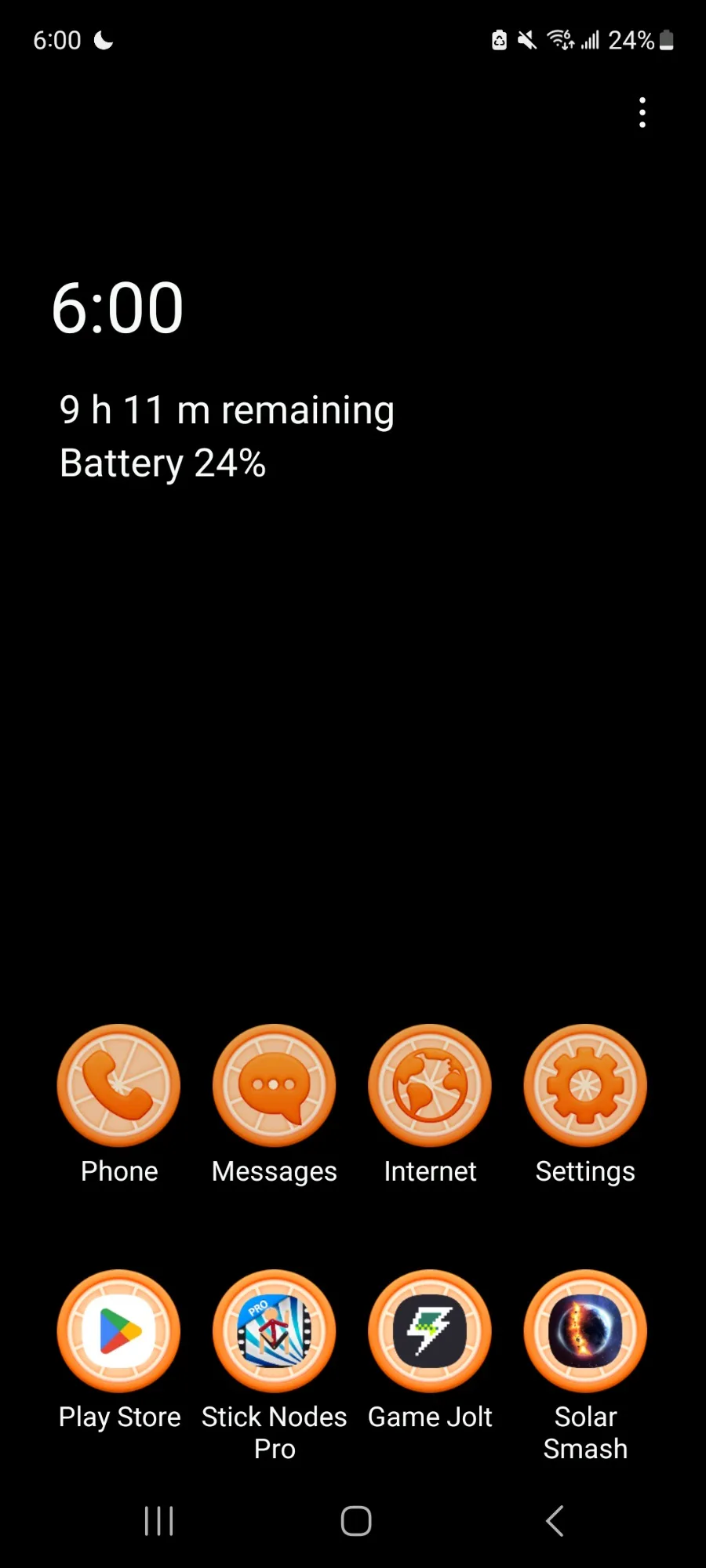Screen dimensions: 706x1568
Task: Go back with the navigation bar arrow
Action: click(x=555, y=1521)
